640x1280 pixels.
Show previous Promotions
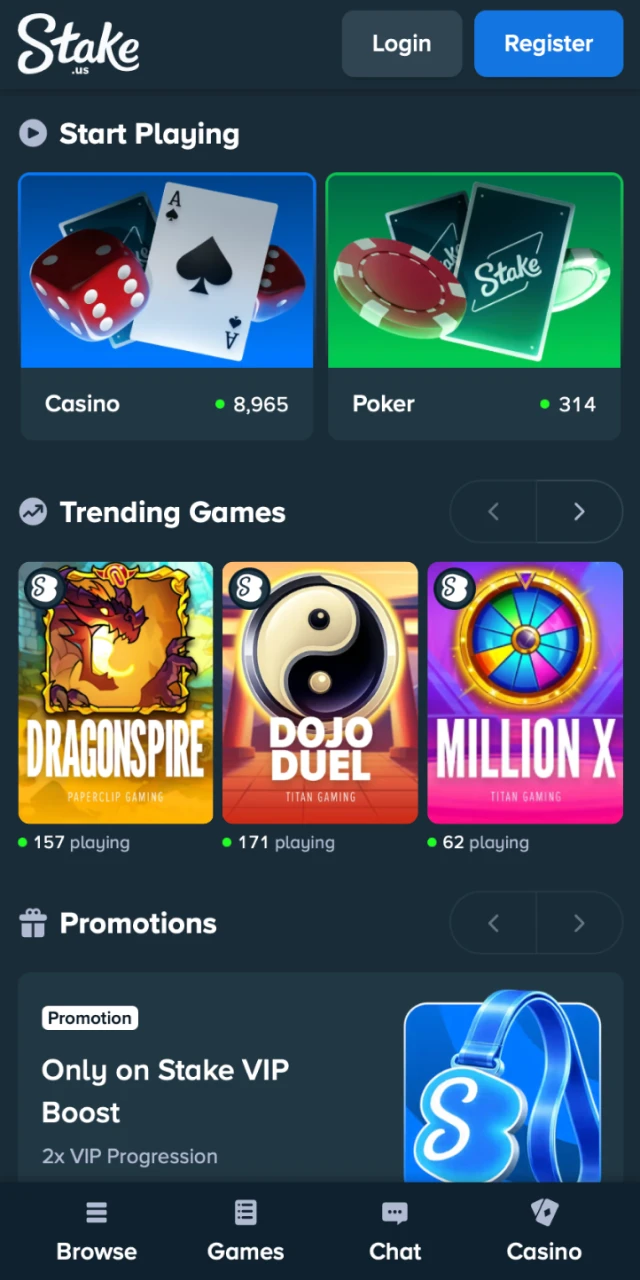click(493, 923)
